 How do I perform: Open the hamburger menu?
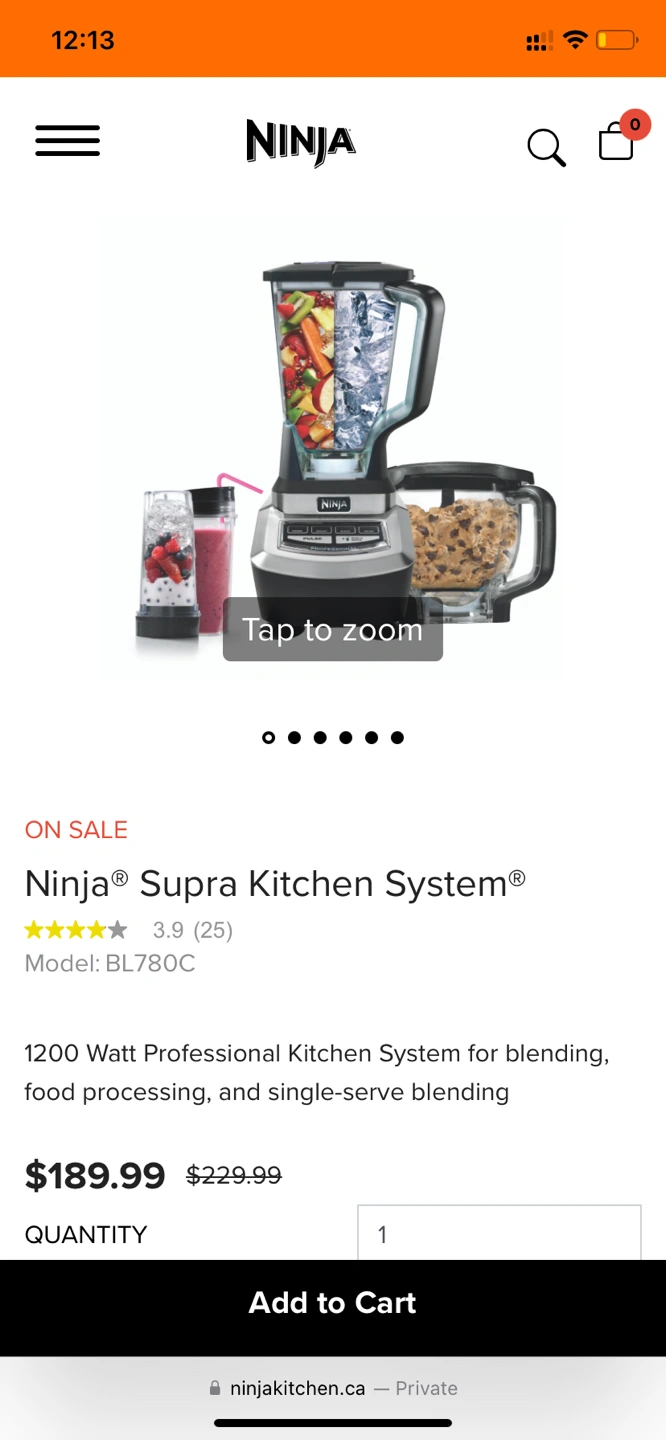(x=67, y=141)
